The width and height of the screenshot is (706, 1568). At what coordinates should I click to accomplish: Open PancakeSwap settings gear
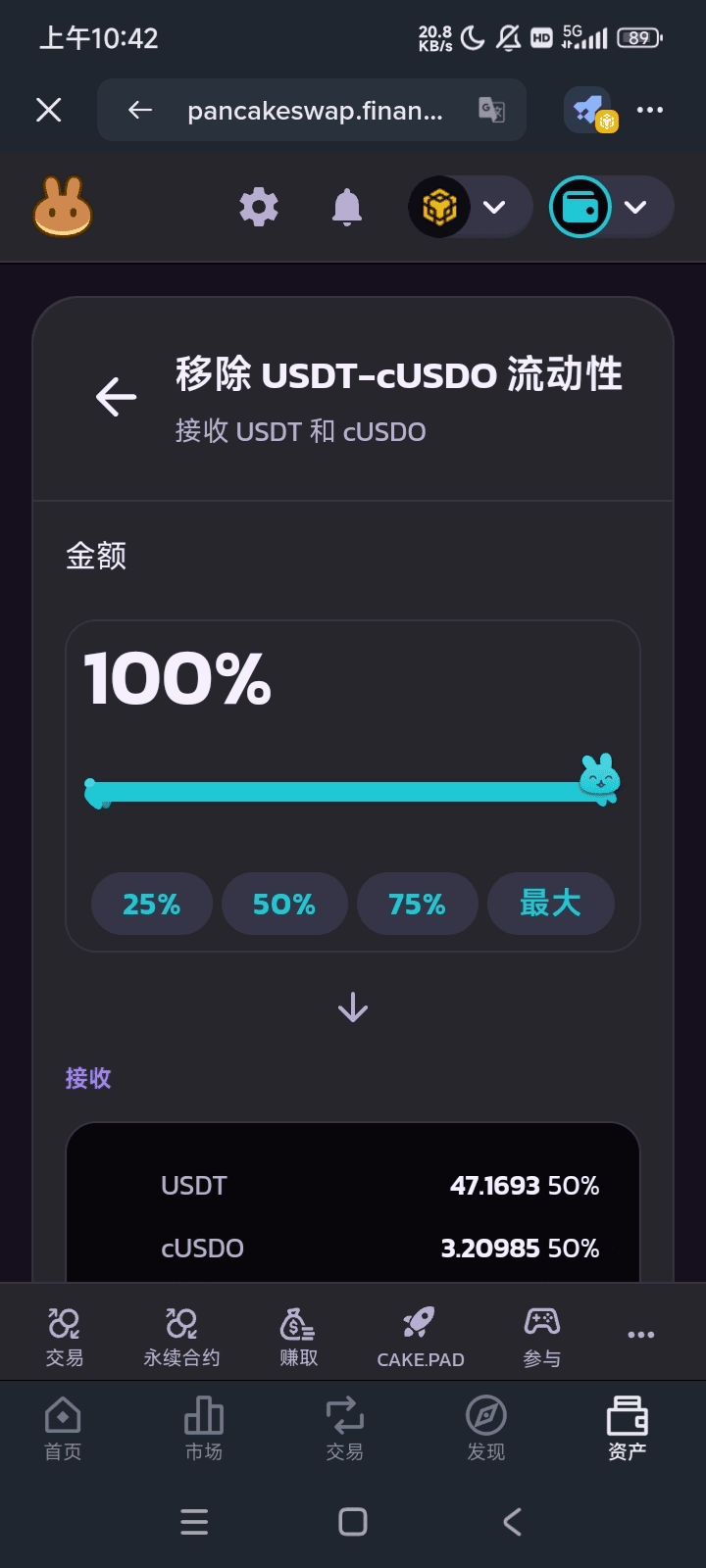pyautogui.click(x=259, y=208)
